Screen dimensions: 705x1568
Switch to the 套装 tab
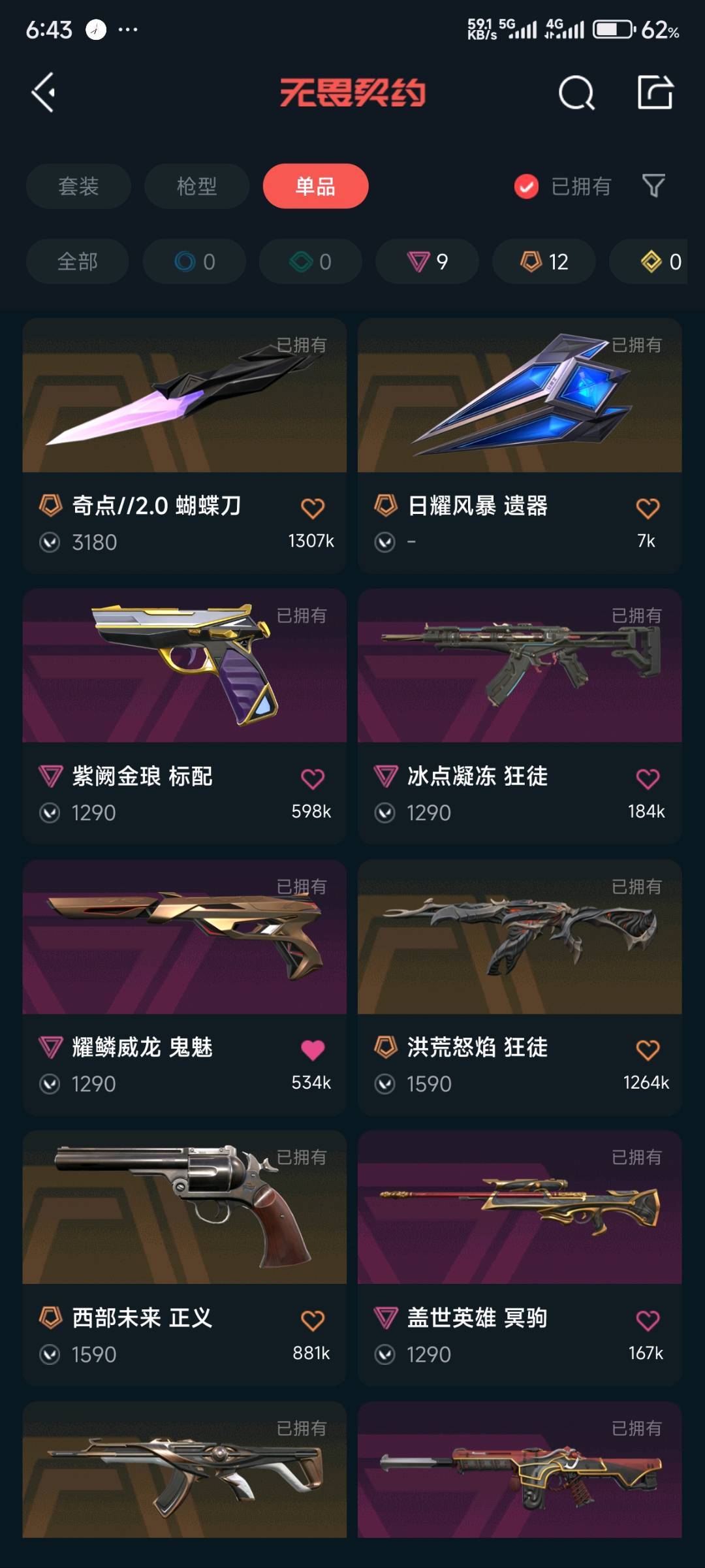78,186
